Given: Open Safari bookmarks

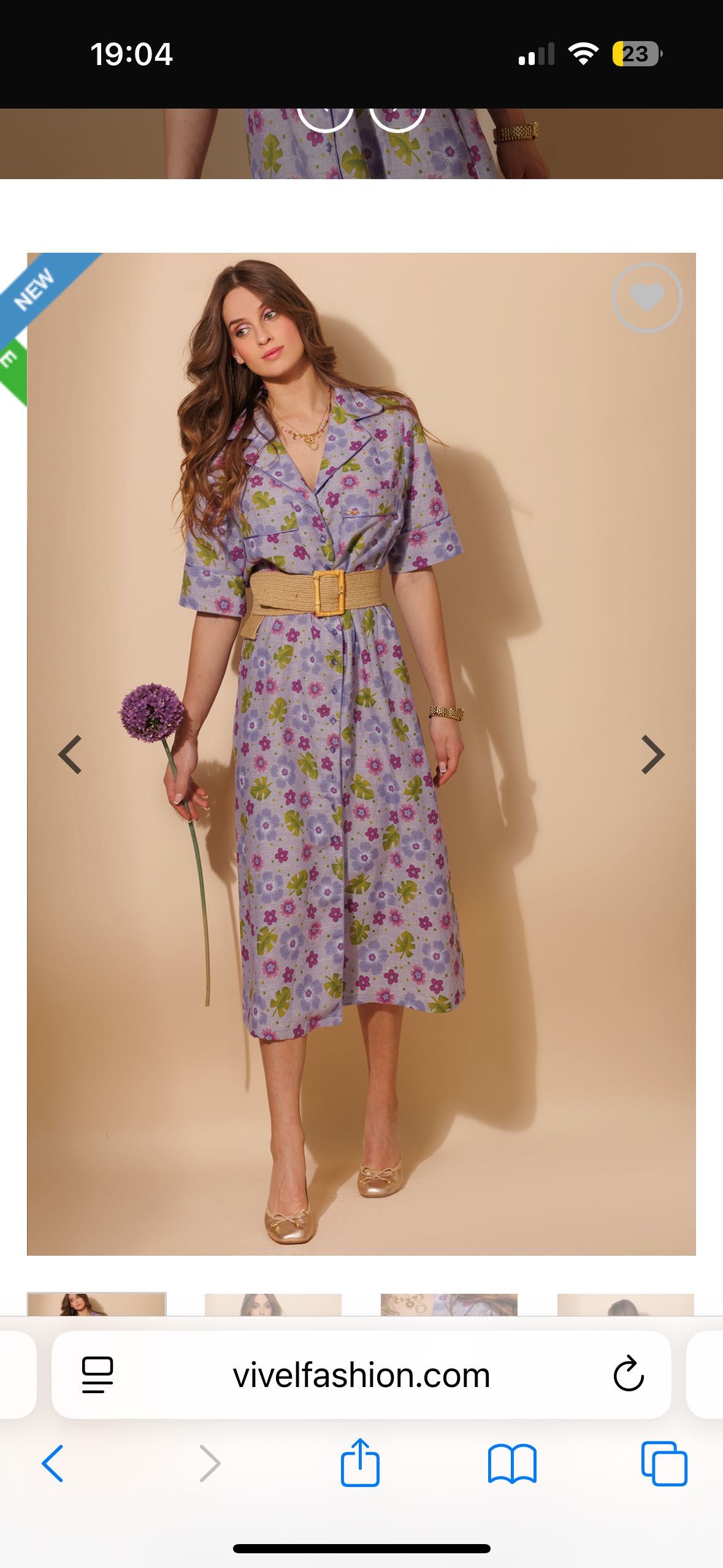Looking at the screenshot, I should pyautogui.click(x=512, y=1464).
